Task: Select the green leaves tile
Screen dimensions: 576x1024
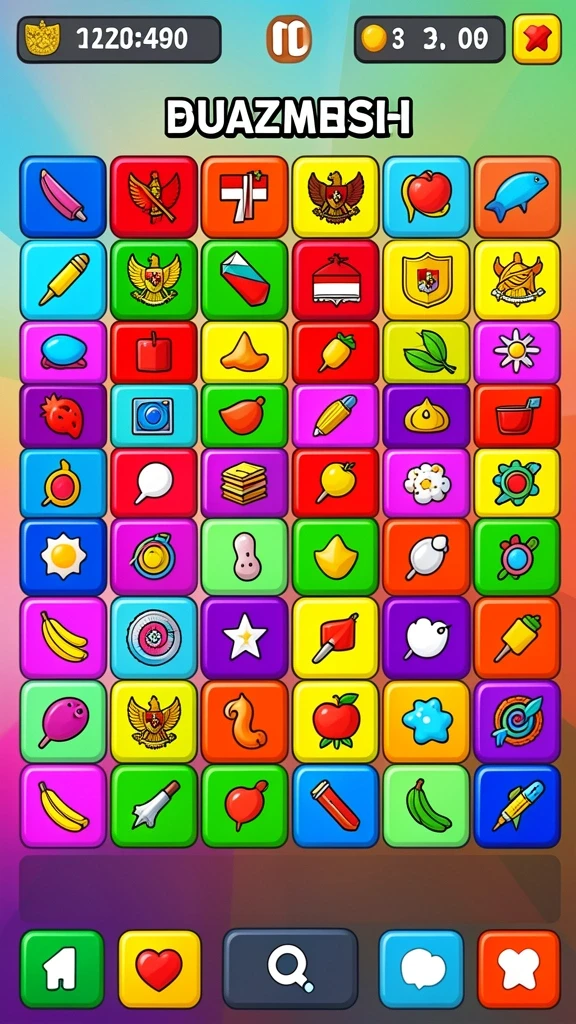Action: coord(426,352)
